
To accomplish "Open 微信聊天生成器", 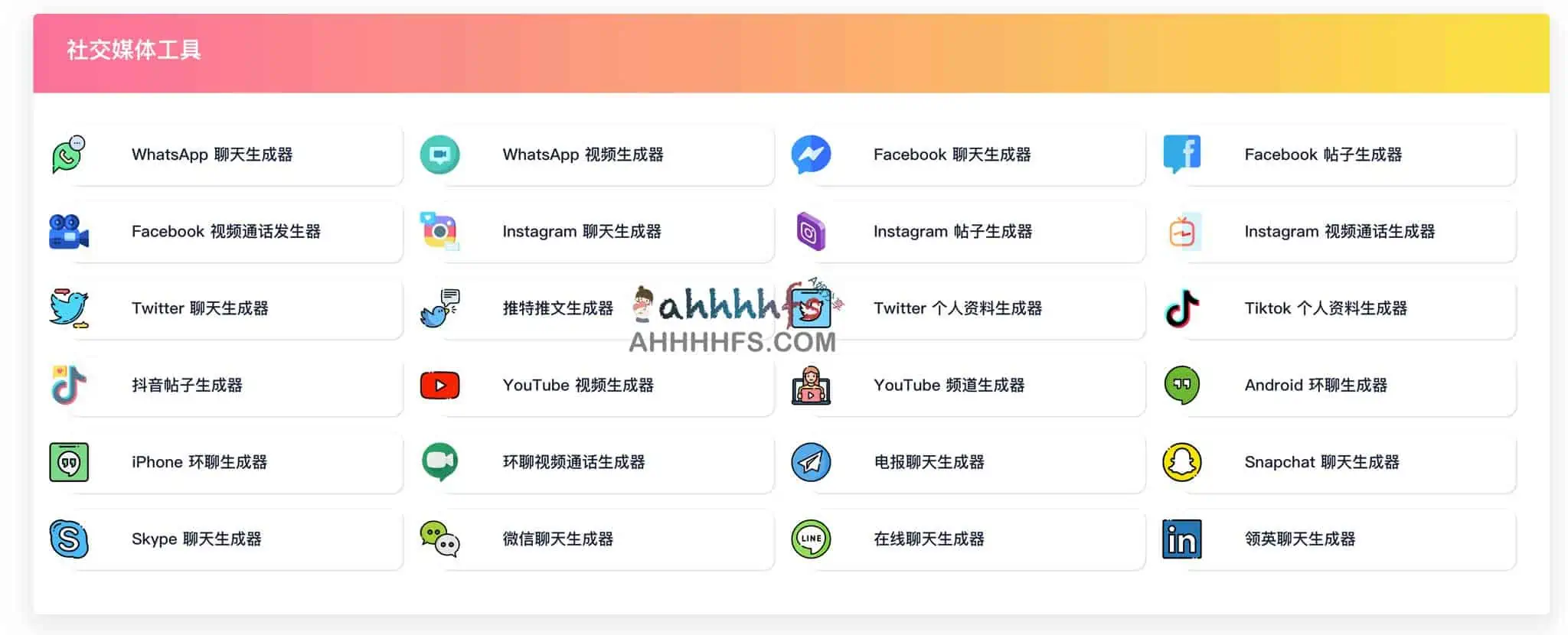I will point(557,539).
